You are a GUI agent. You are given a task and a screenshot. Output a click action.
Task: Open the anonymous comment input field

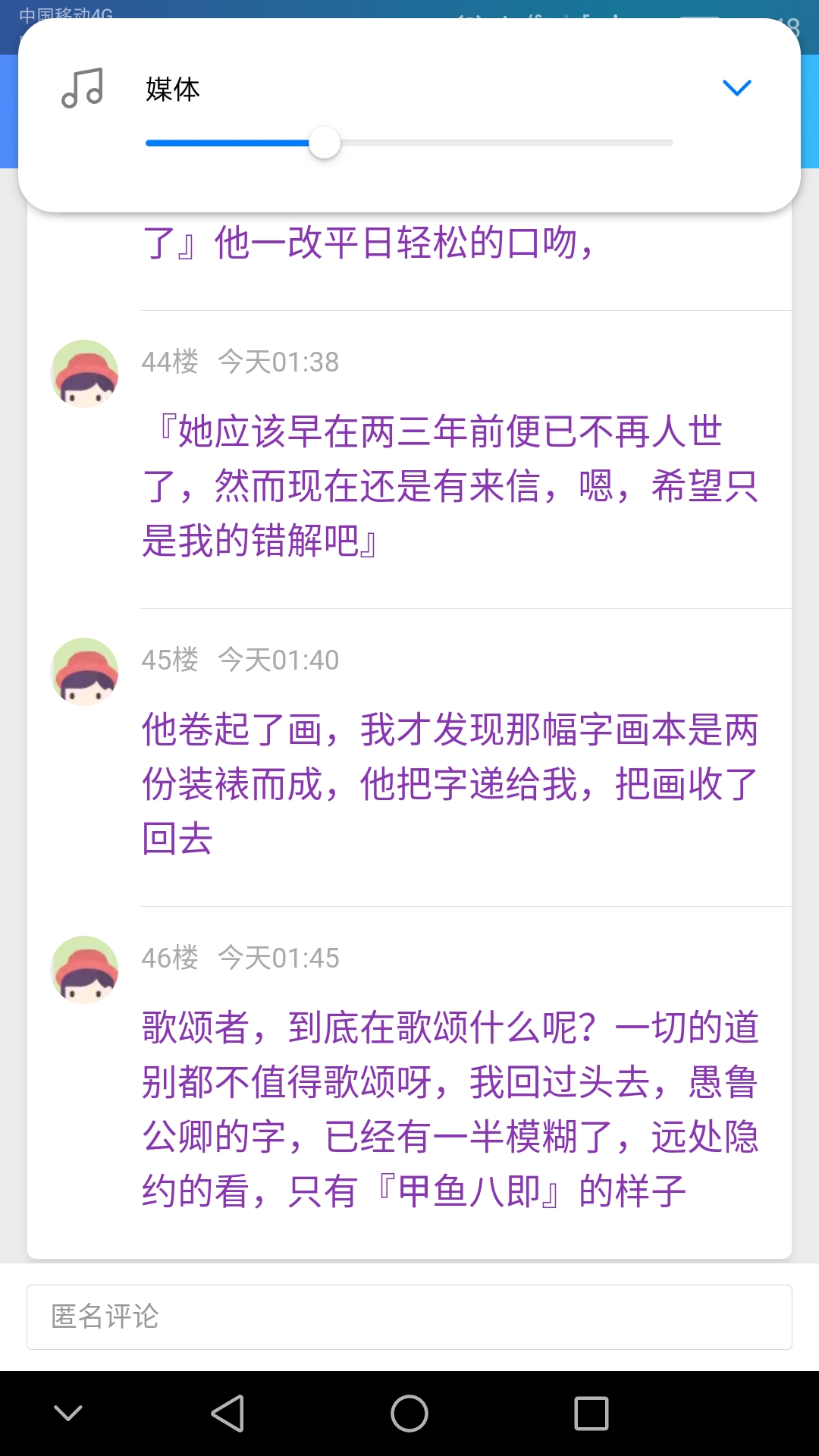click(409, 1317)
